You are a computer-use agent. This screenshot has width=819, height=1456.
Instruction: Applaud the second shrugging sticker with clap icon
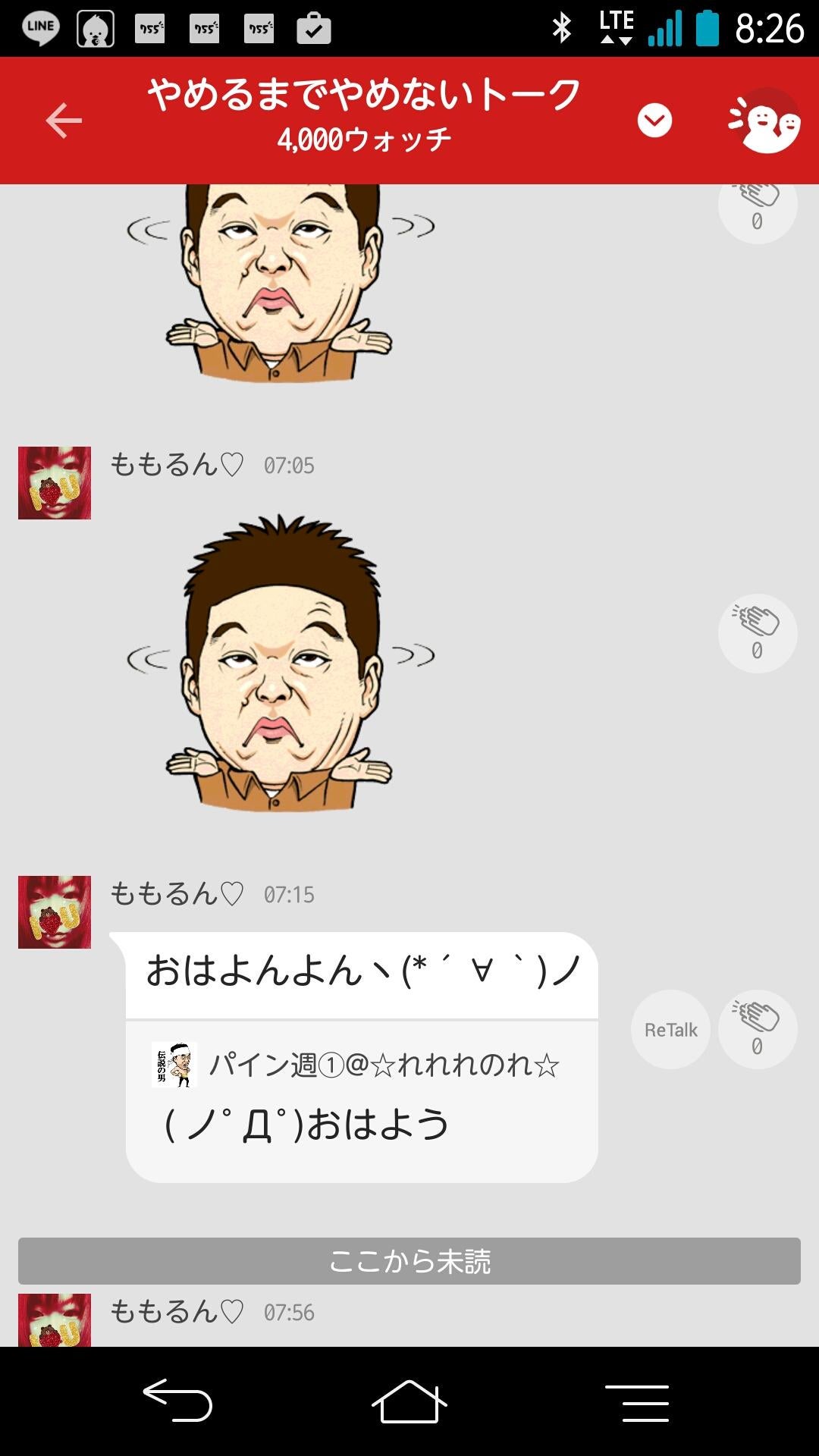(x=756, y=633)
